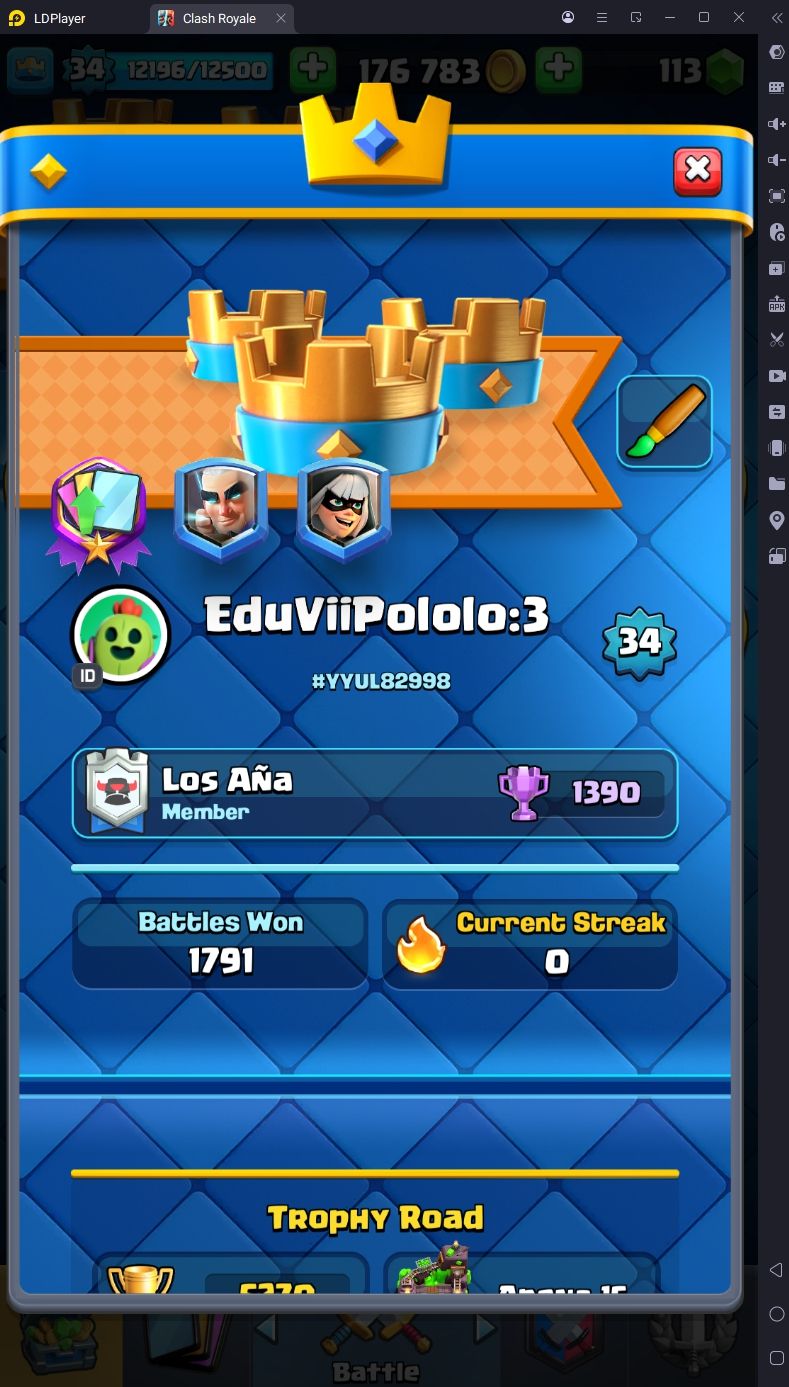Open the screenshot scissors tool
Screen dimensions: 789x1387
776,340
